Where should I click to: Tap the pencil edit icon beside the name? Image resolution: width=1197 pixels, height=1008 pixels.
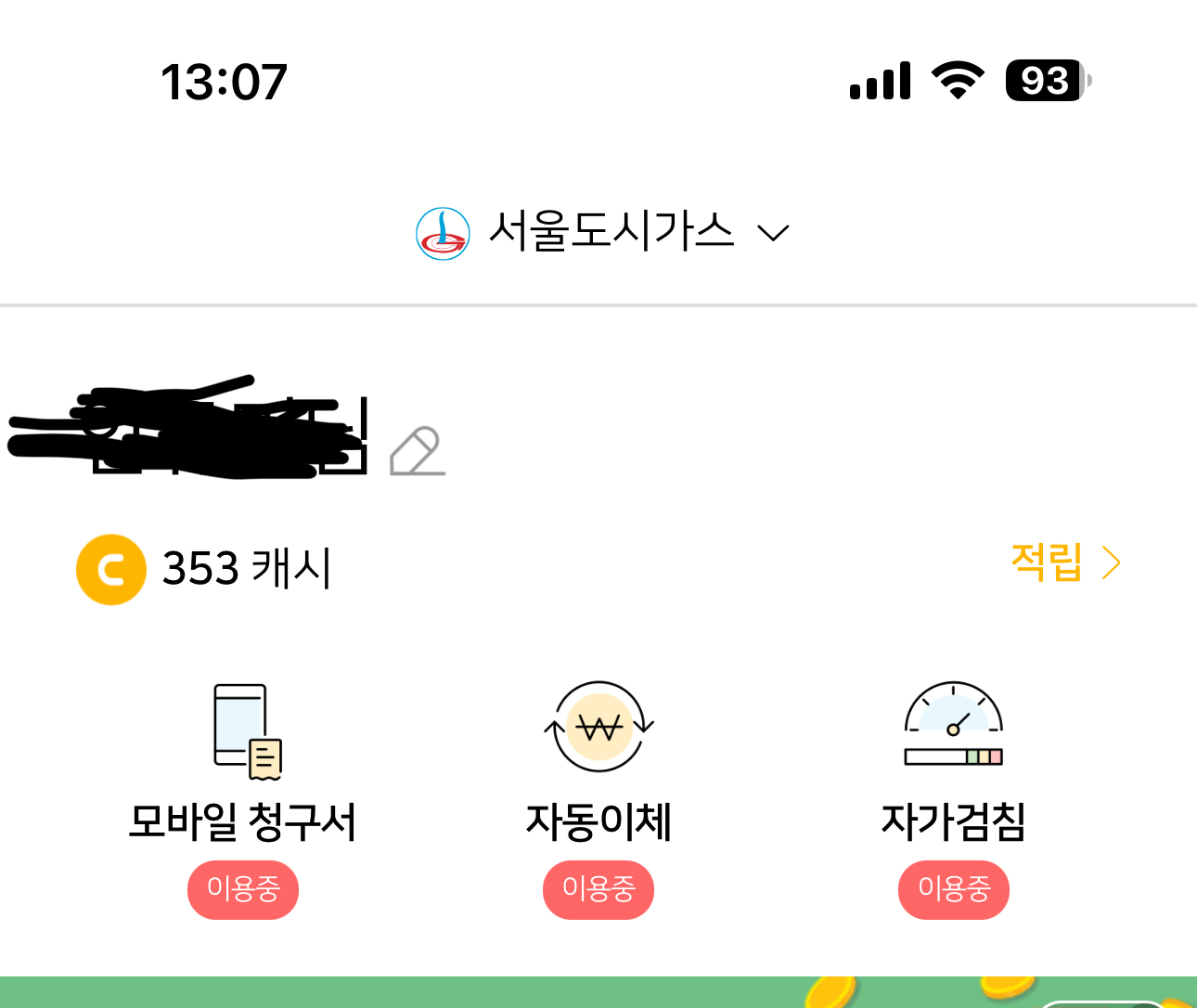coord(417,451)
